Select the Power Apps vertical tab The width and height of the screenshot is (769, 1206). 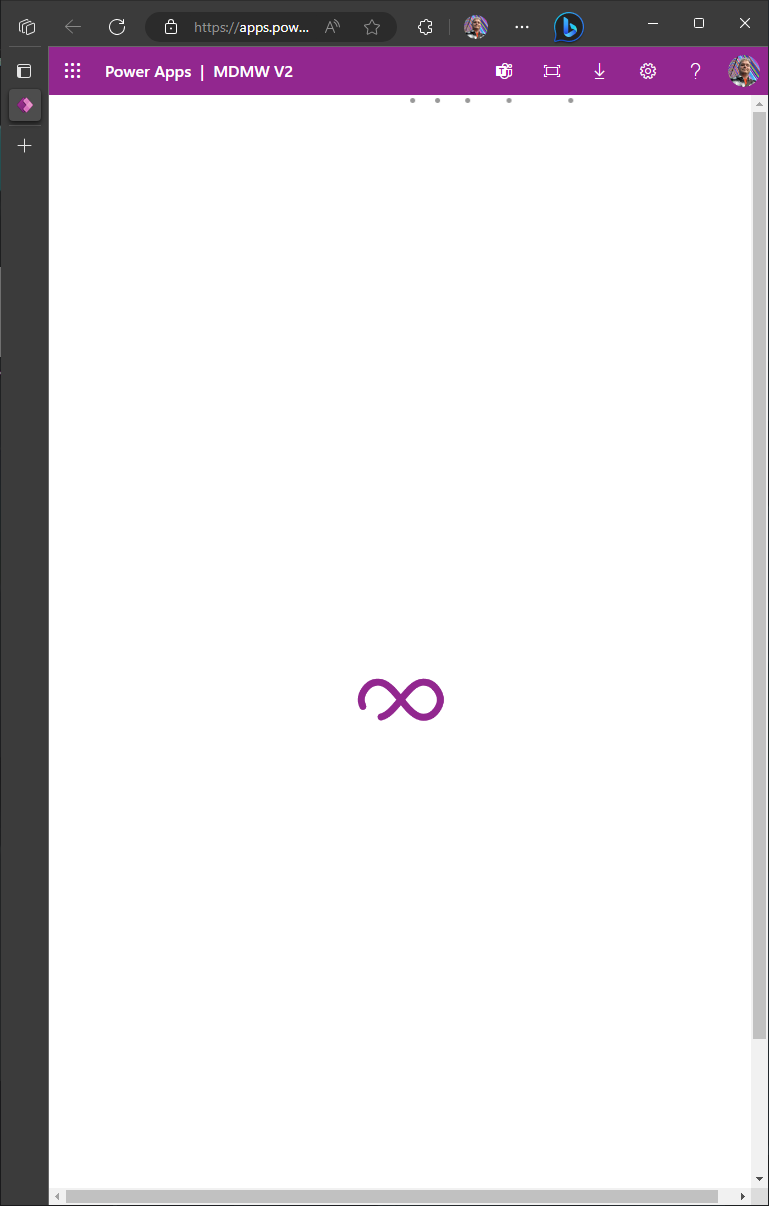[25, 104]
